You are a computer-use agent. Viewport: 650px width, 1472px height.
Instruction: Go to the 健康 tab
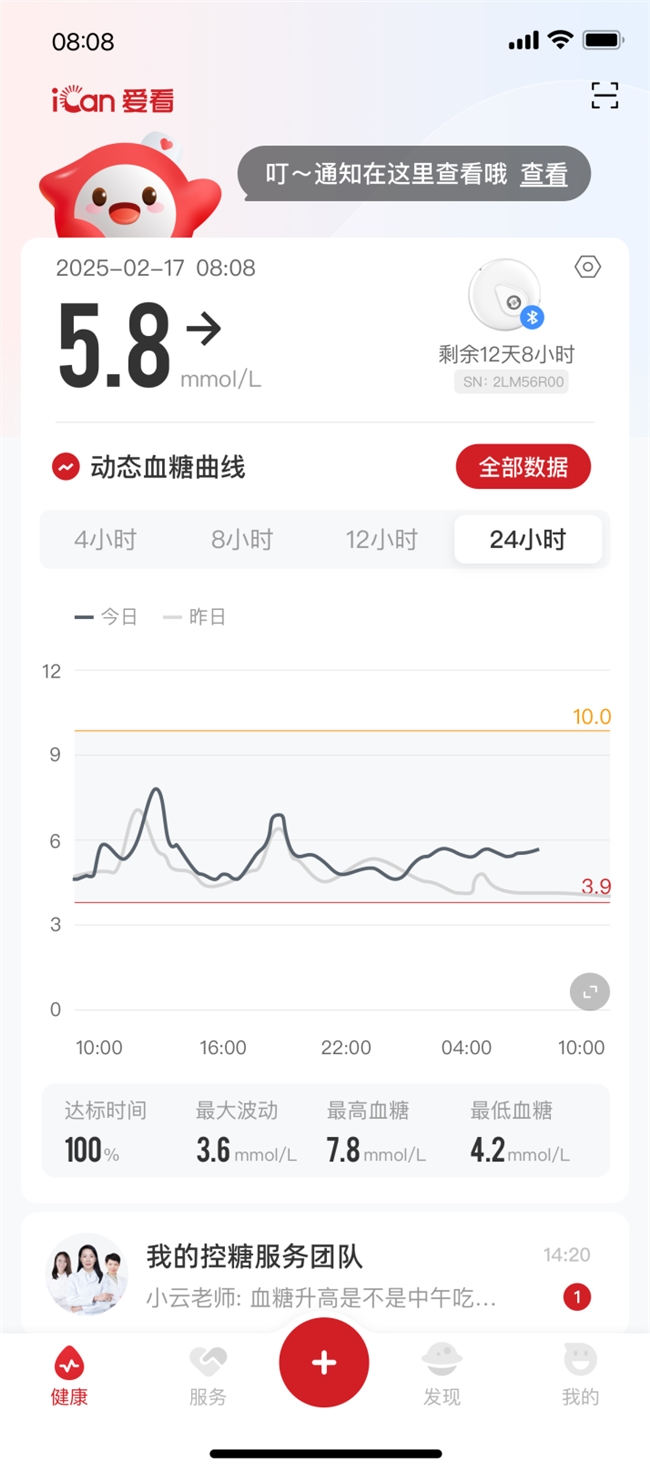point(69,1376)
